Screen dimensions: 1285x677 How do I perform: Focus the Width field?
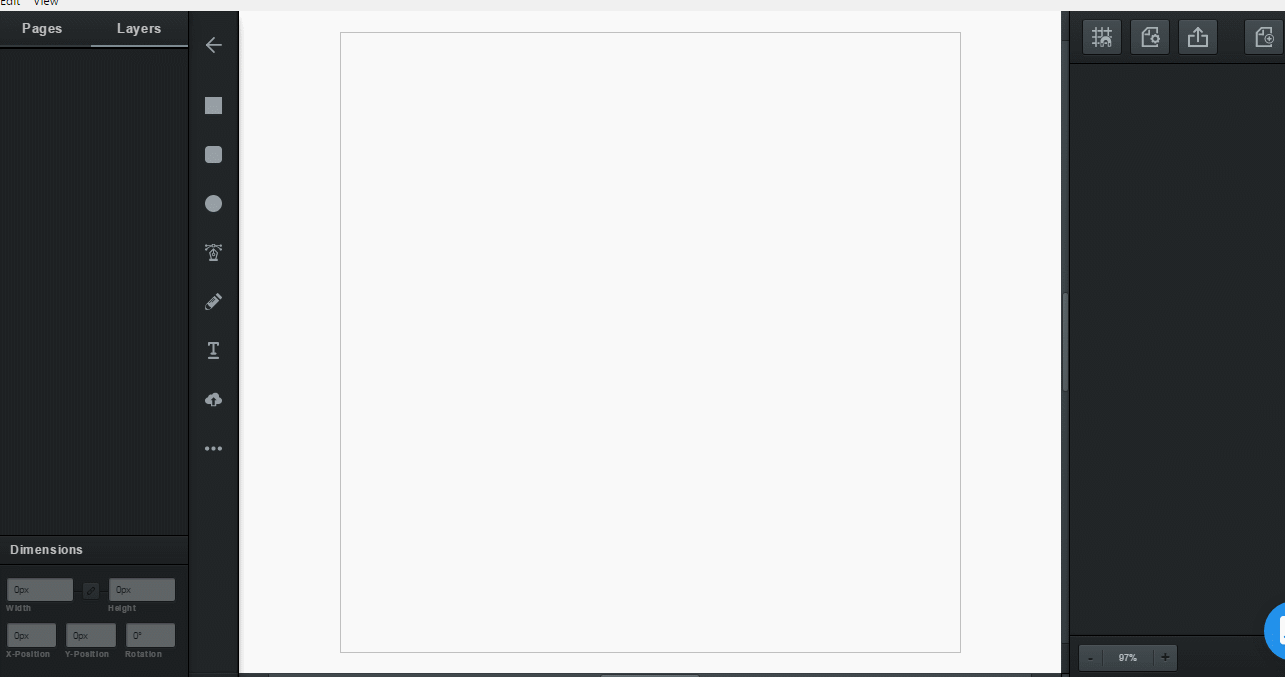pyautogui.click(x=40, y=590)
